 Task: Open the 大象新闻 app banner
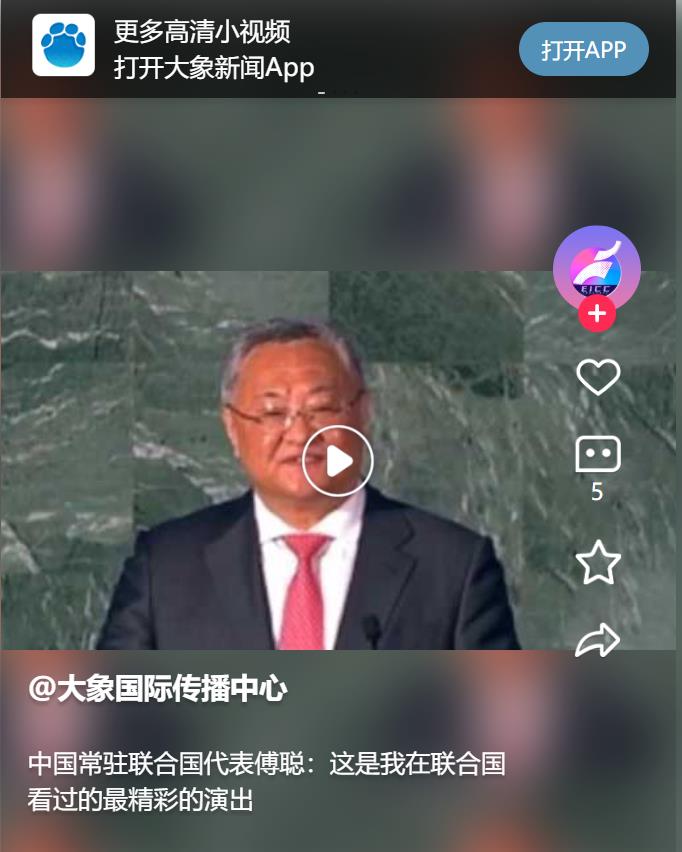coord(214,48)
